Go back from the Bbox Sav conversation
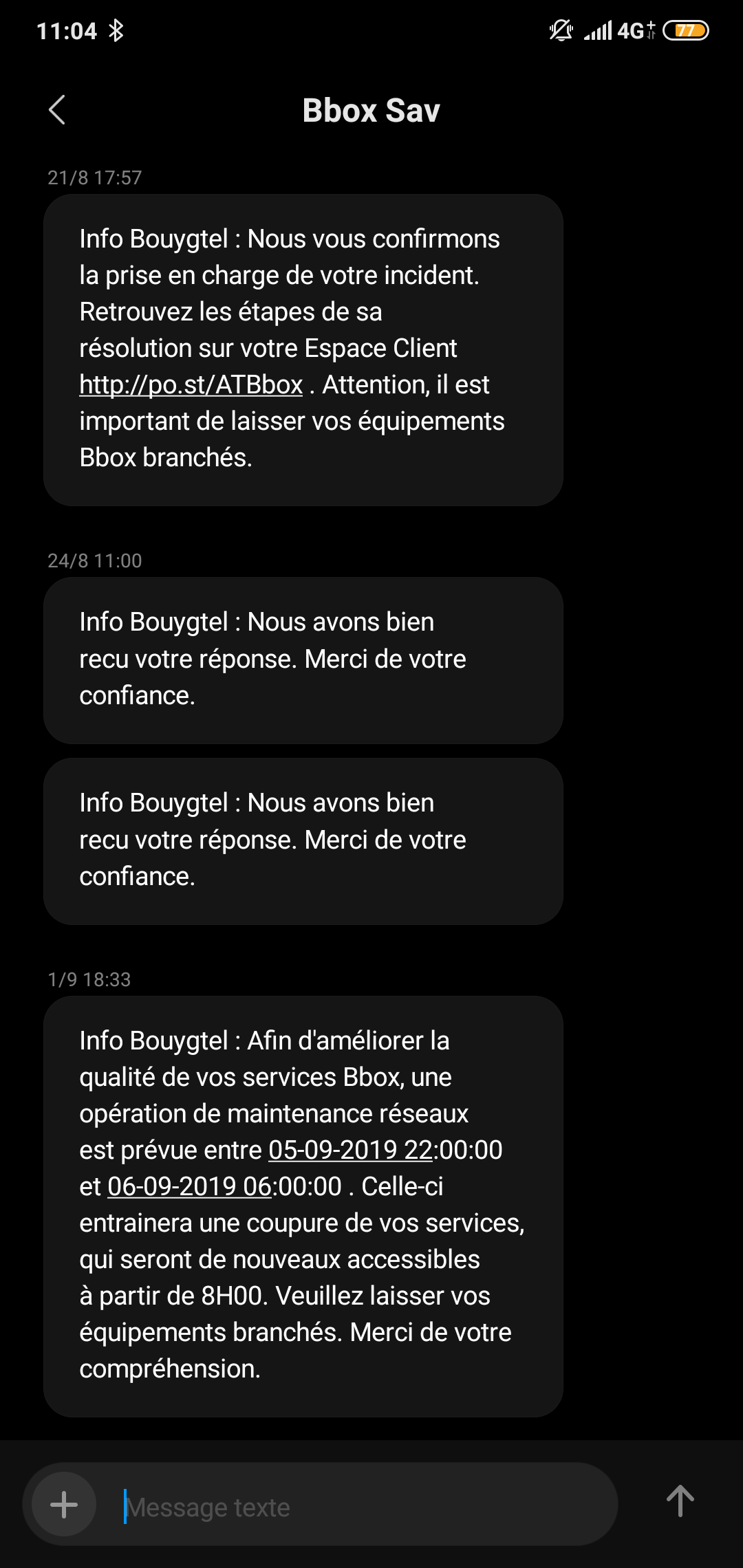 coord(57,110)
